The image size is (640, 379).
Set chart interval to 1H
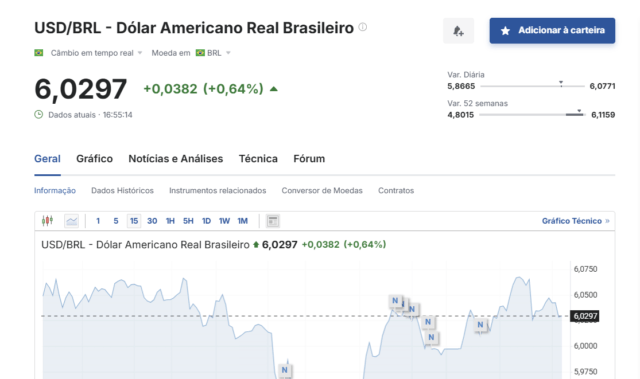point(170,221)
